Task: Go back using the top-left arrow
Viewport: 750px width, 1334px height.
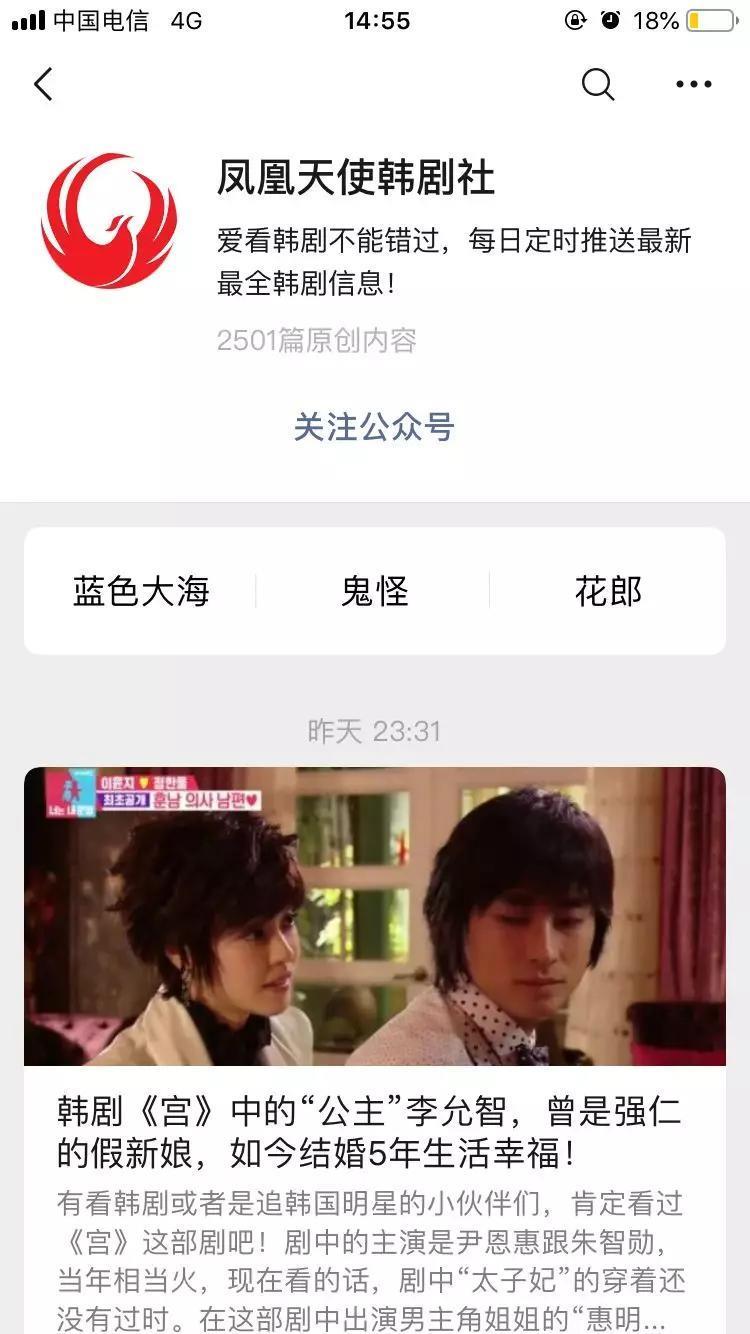Action: (43, 85)
